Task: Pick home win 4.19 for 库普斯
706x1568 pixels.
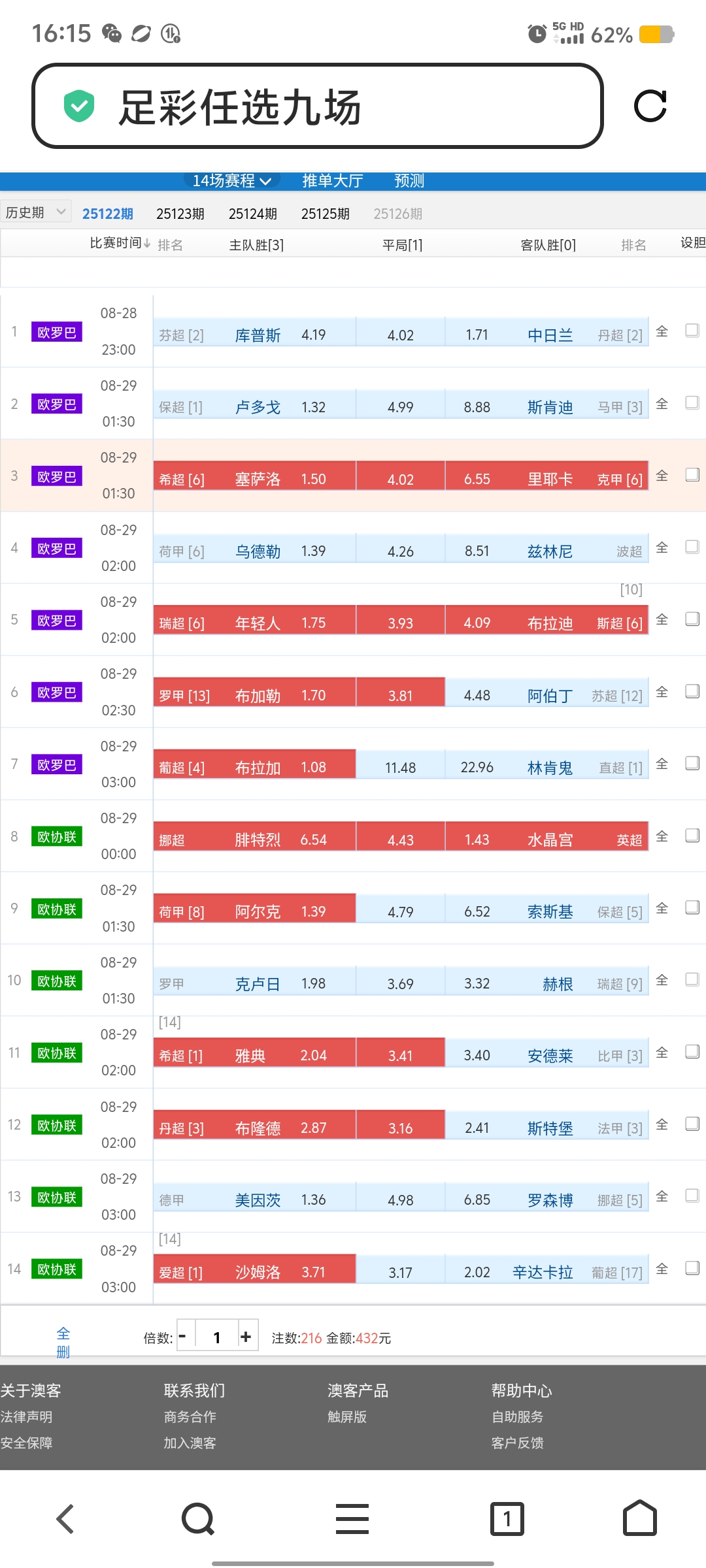Action: point(313,335)
